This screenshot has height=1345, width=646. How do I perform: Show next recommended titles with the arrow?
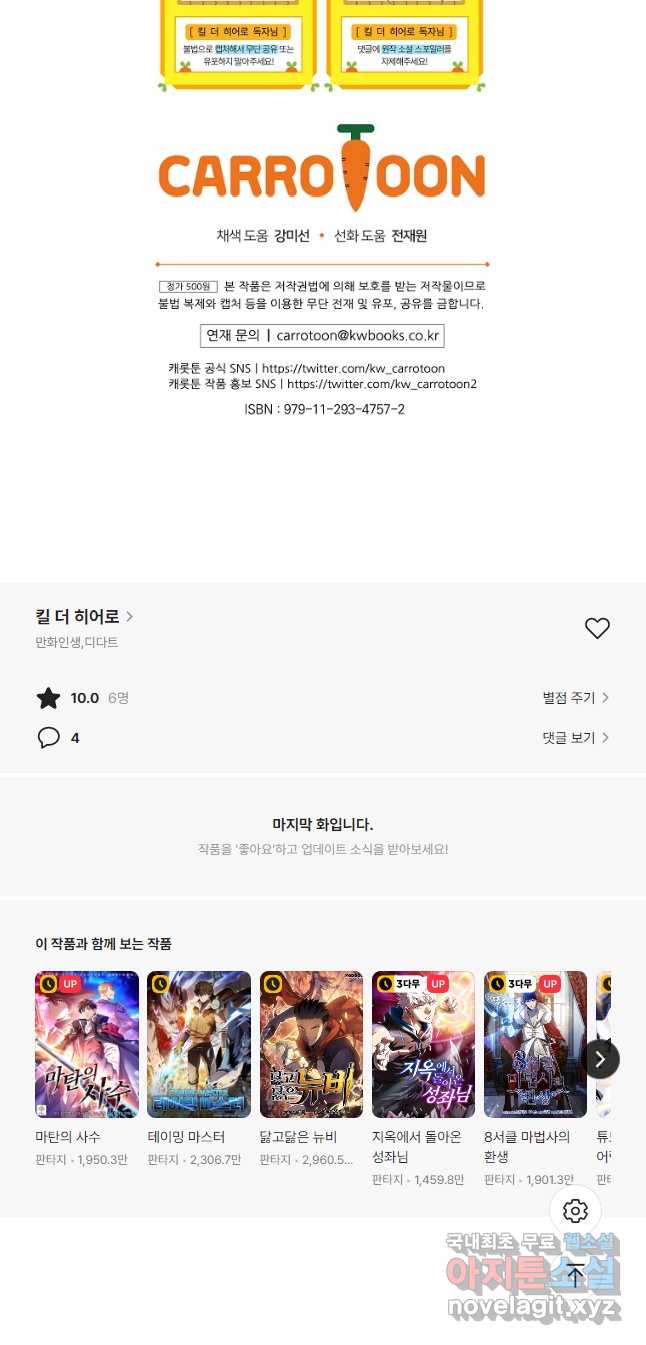tap(601, 1059)
